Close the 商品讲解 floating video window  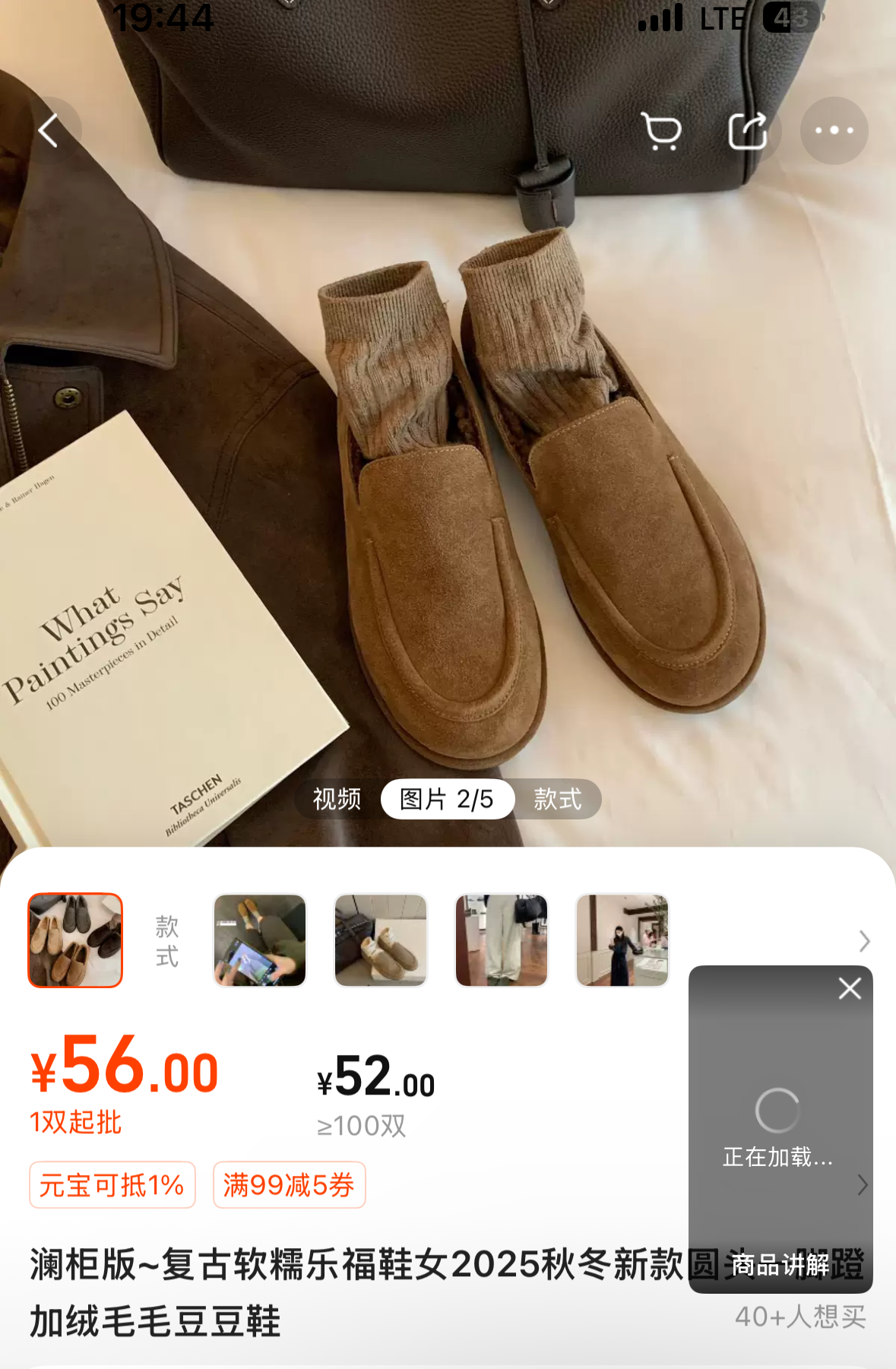coord(849,988)
